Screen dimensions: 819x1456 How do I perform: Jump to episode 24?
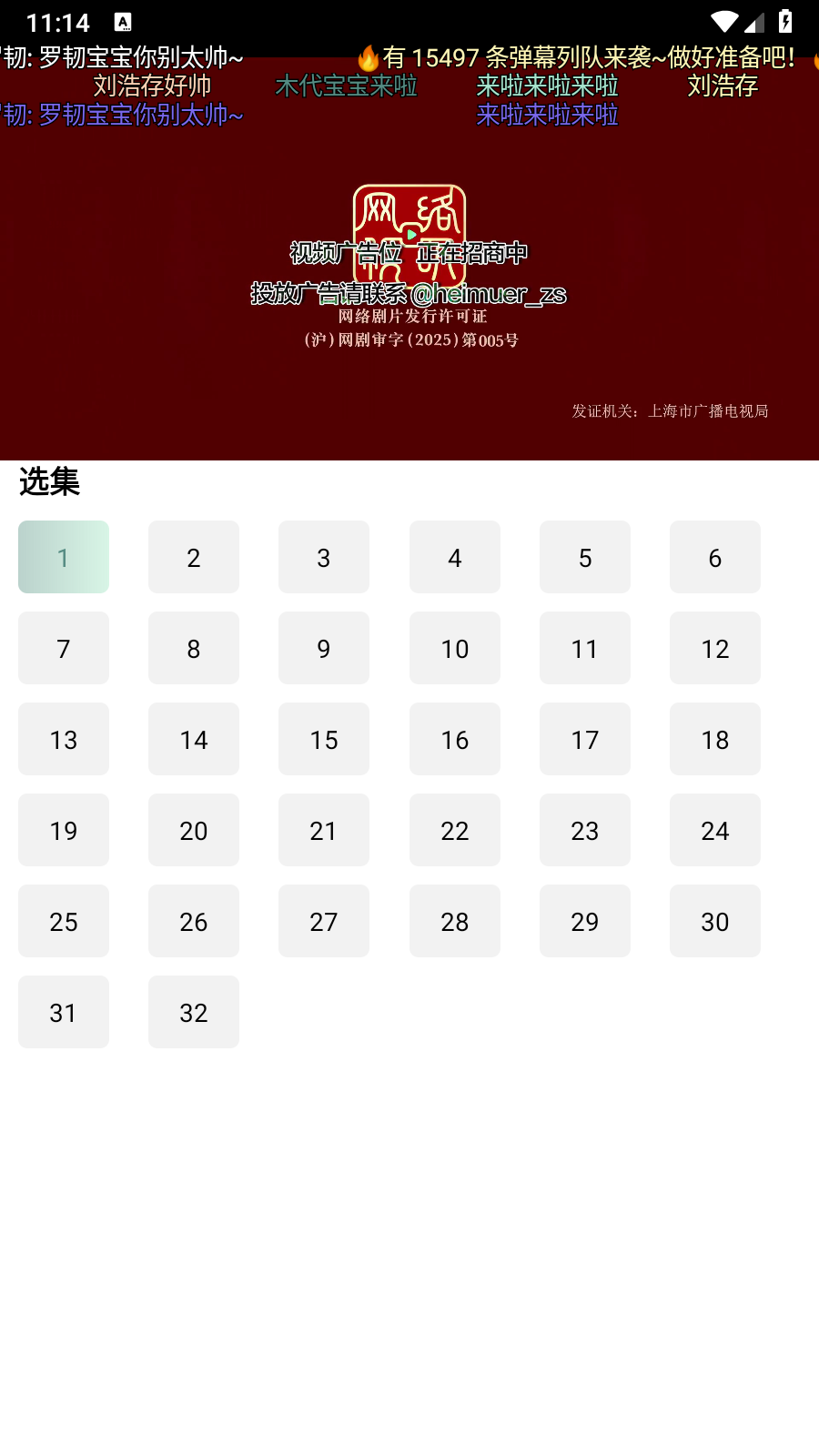point(715,830)
